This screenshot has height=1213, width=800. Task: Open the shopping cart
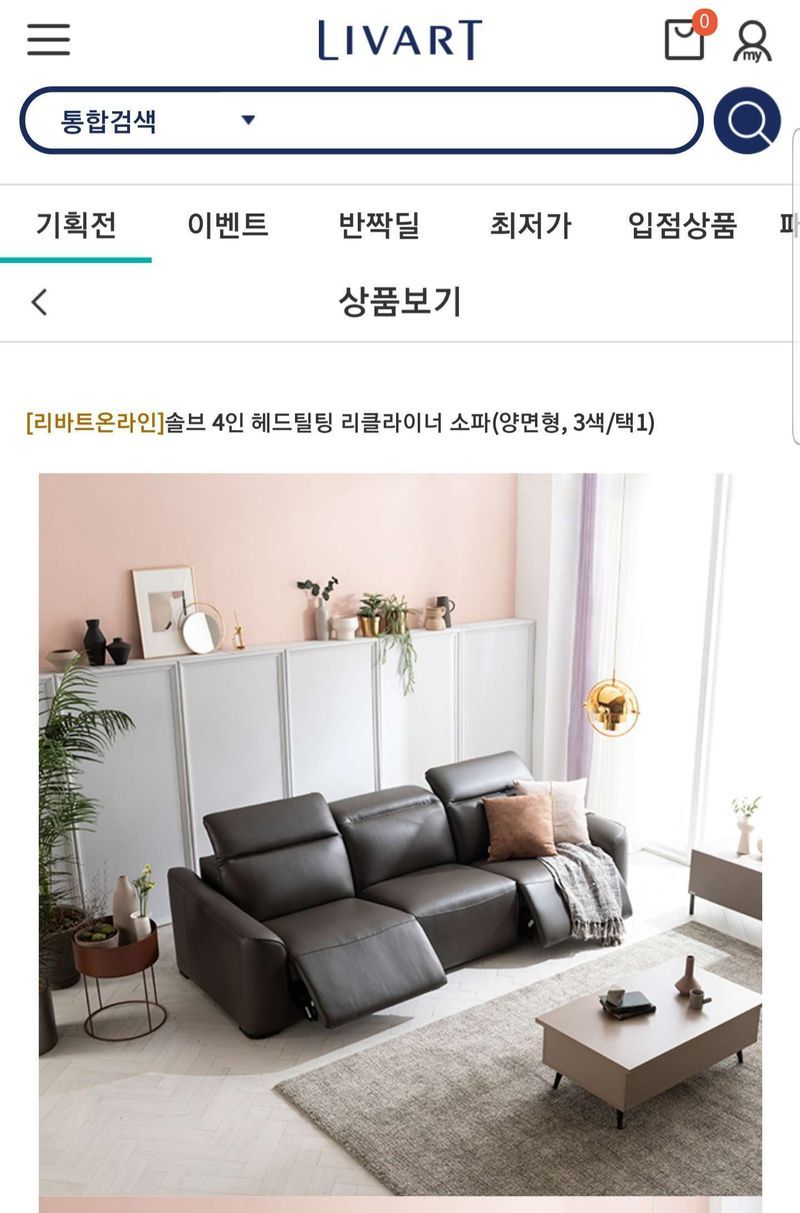pyautogui.click(x=686, y=39)
